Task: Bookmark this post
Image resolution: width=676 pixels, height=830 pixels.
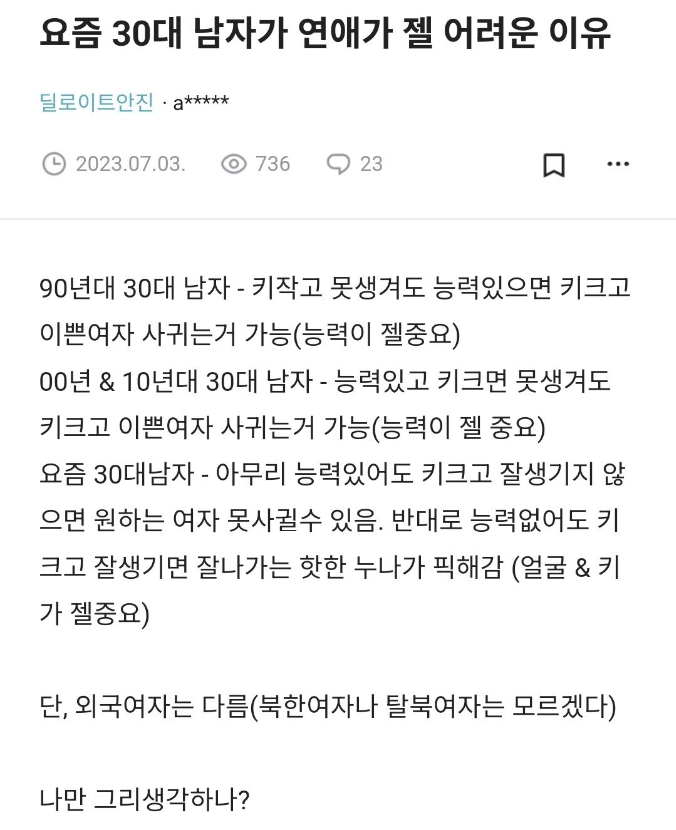Action: pyautogui.click(x=553, y=165)
